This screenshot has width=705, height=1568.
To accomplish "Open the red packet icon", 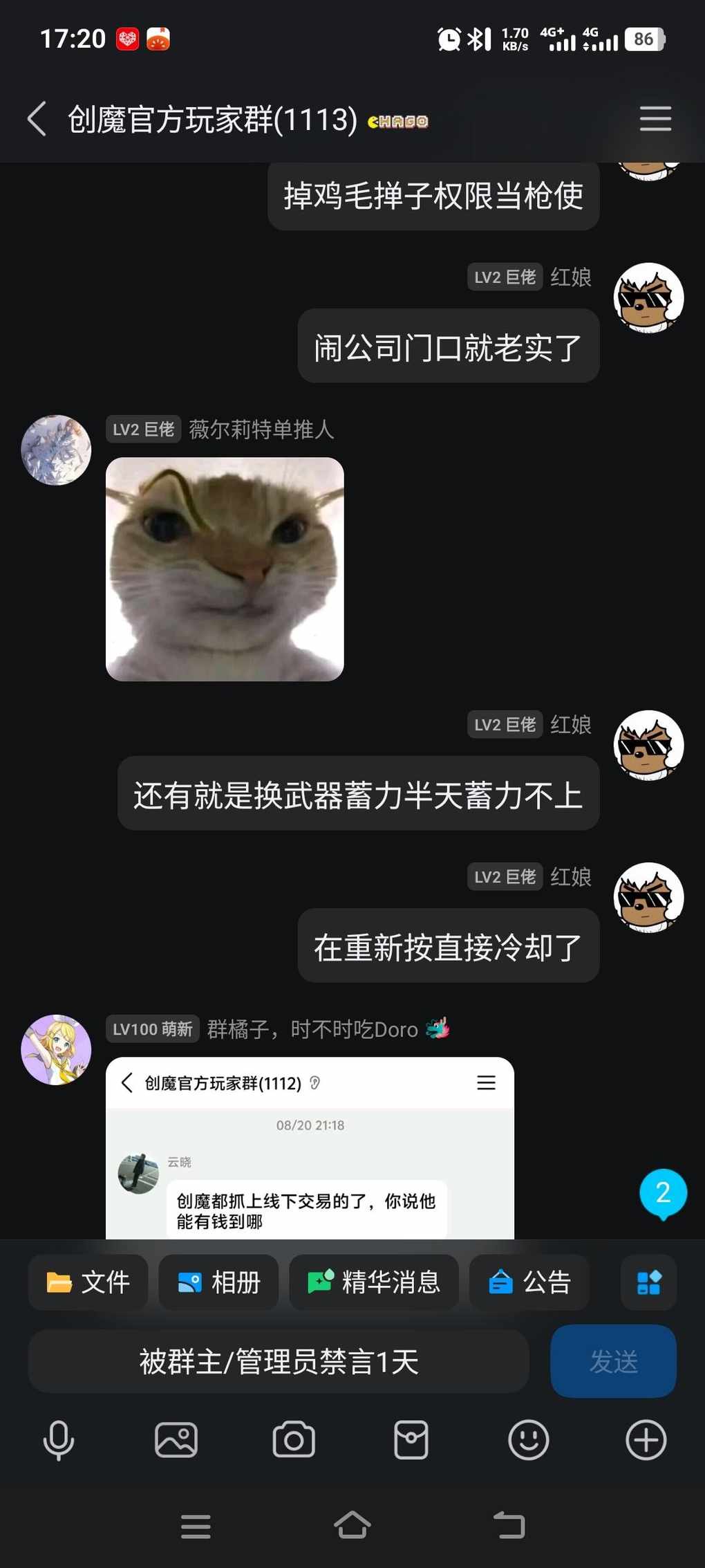I will 411,1441.
